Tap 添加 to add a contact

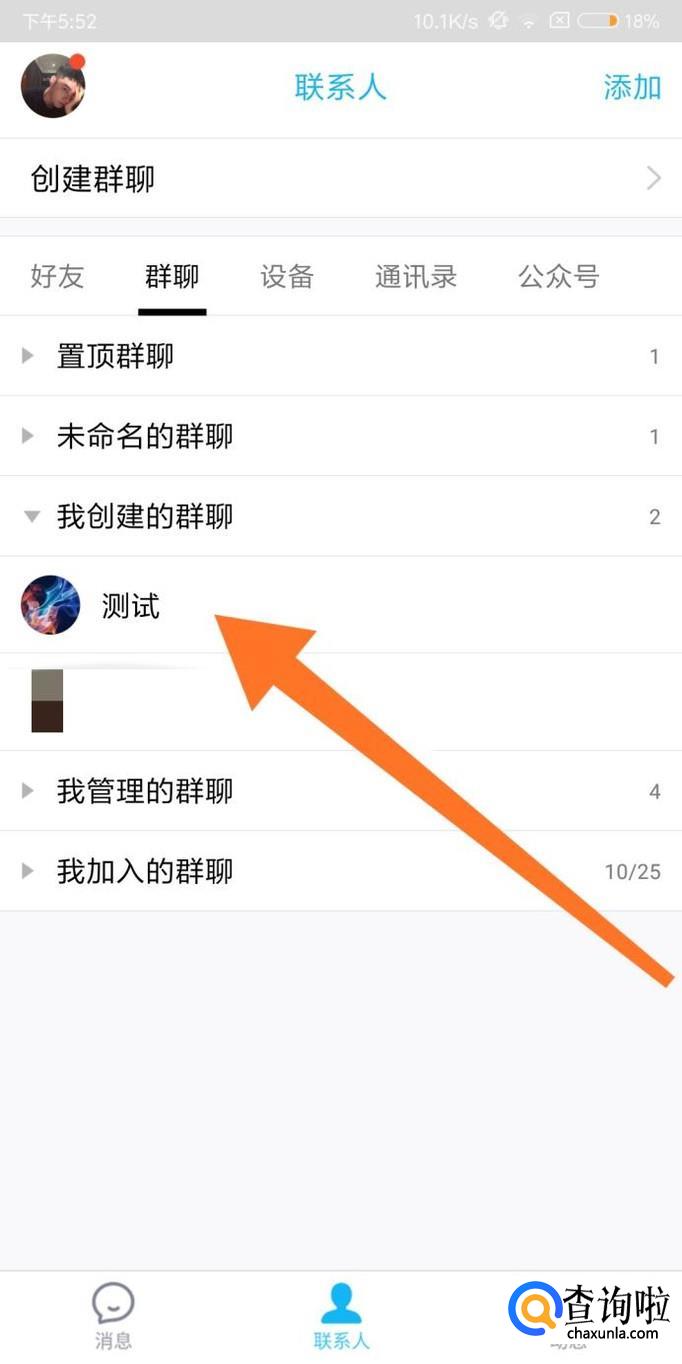coord(632,87)
